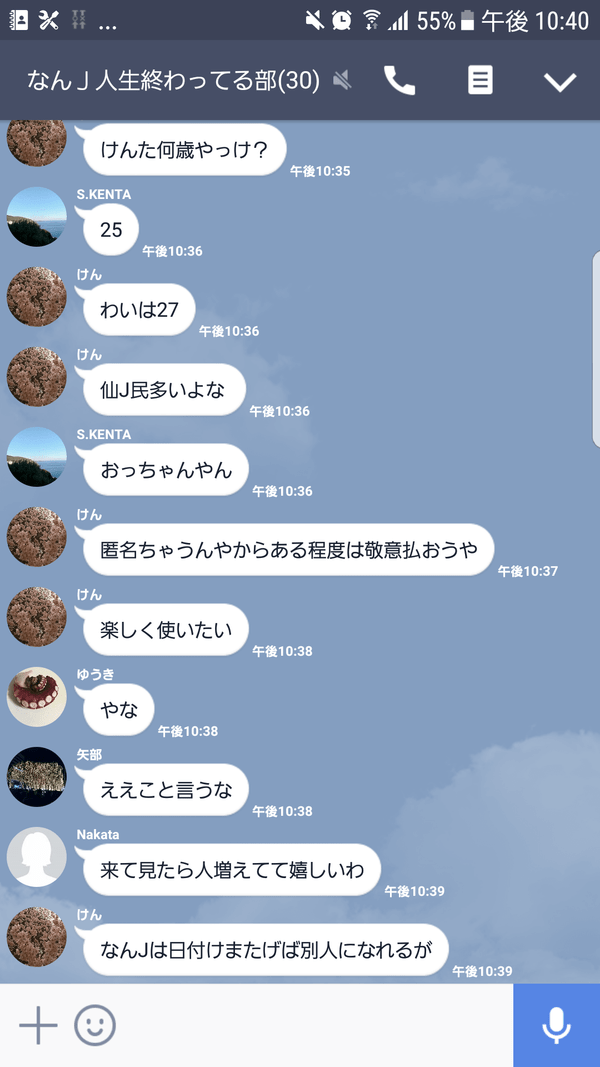This screenshot has width=600, height=1067.
Task: Record a voice message with the microphone
Action: [556, 1025]
